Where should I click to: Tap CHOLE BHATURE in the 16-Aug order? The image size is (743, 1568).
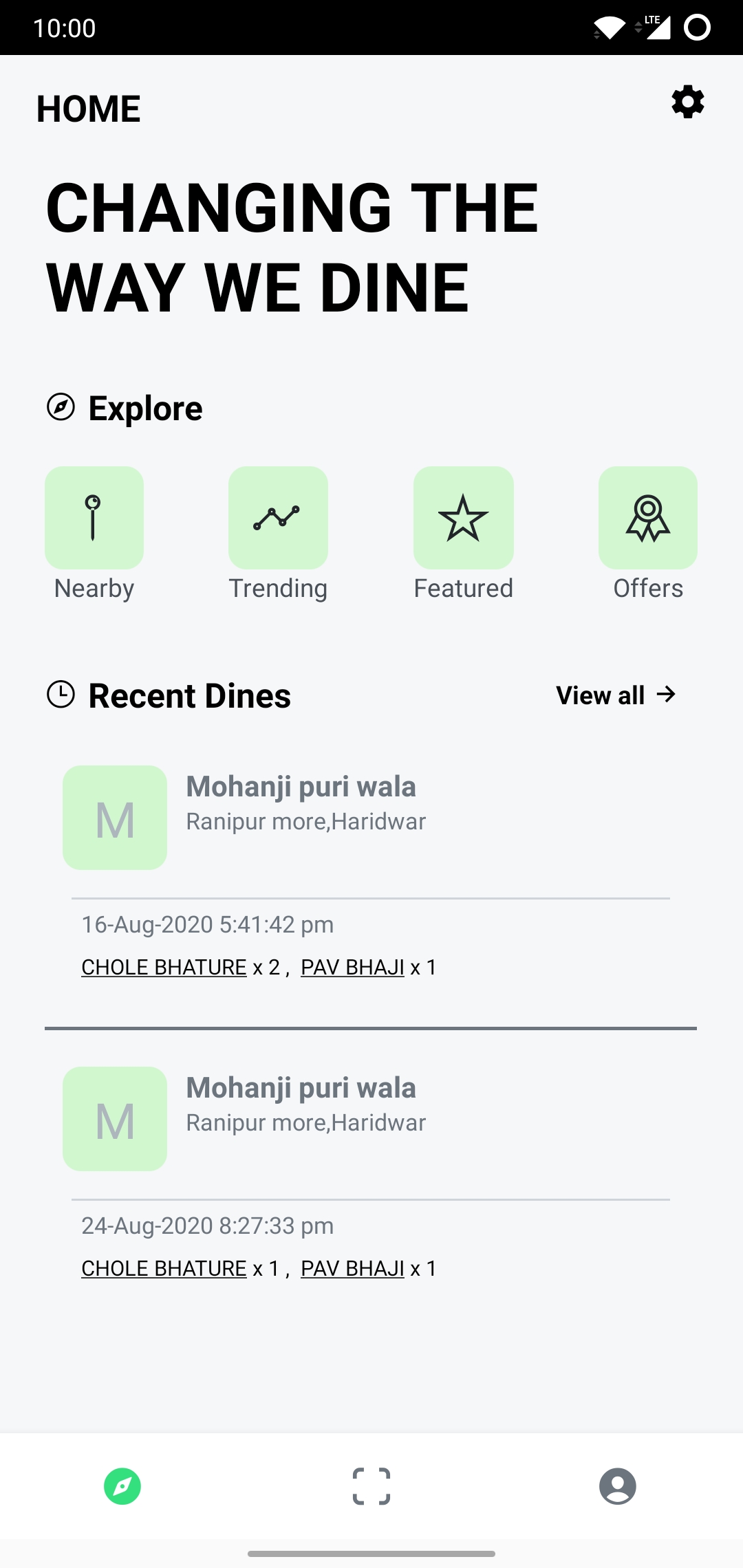tap(164, 968)
